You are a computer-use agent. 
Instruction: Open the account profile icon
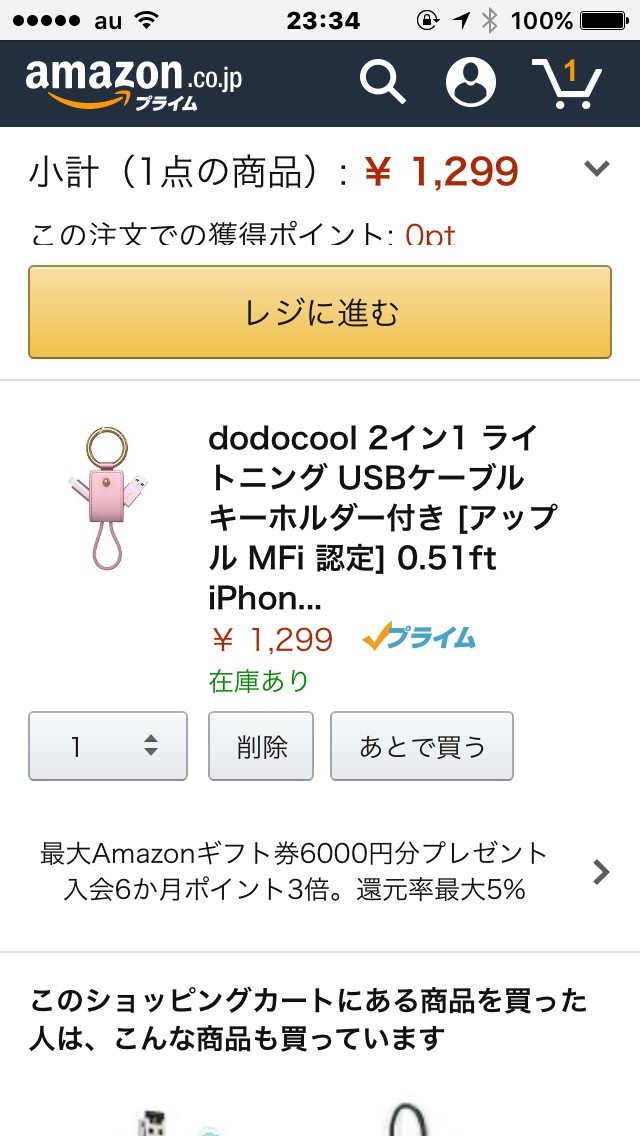(x=470, y=82)
